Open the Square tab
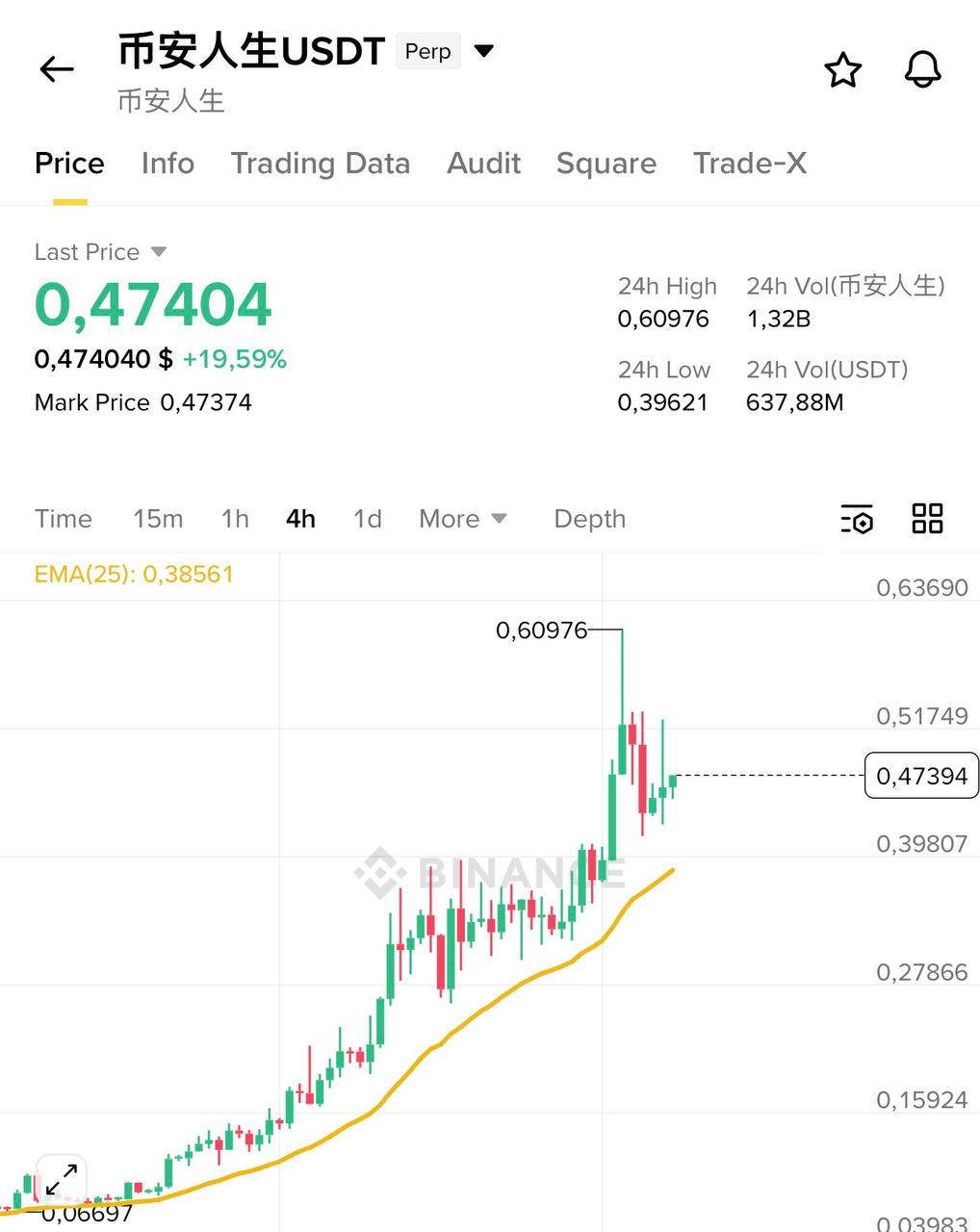The height and width of the screenshot is (1232, 980). [606, 164]
